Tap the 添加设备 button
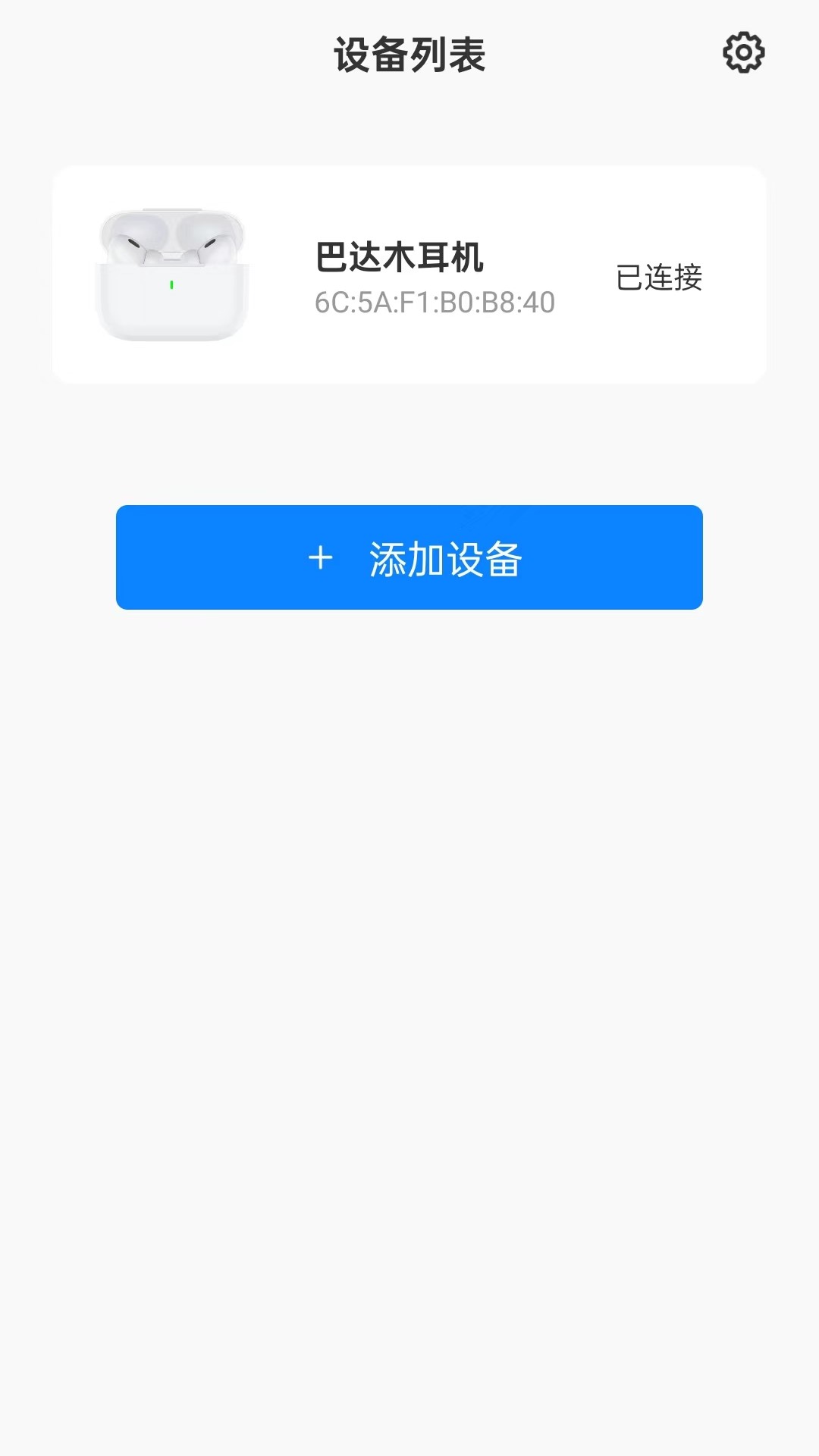The height and width of the screenshot is (1456, 819). [409, 557]
